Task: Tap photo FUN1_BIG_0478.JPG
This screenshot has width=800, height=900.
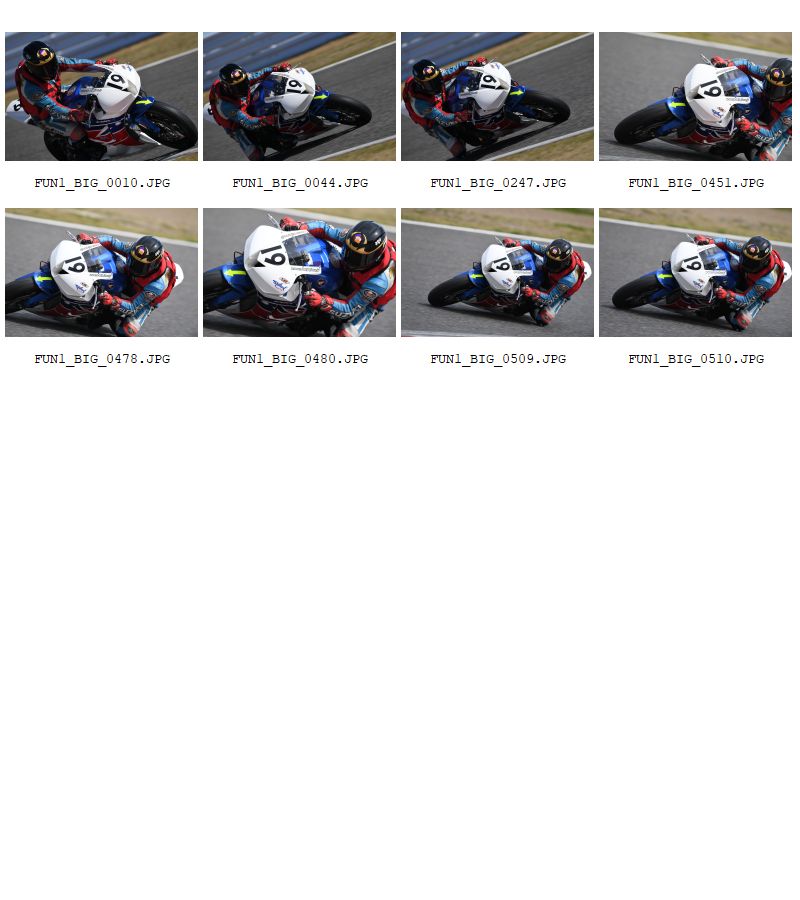Action: tap(101, 272)
